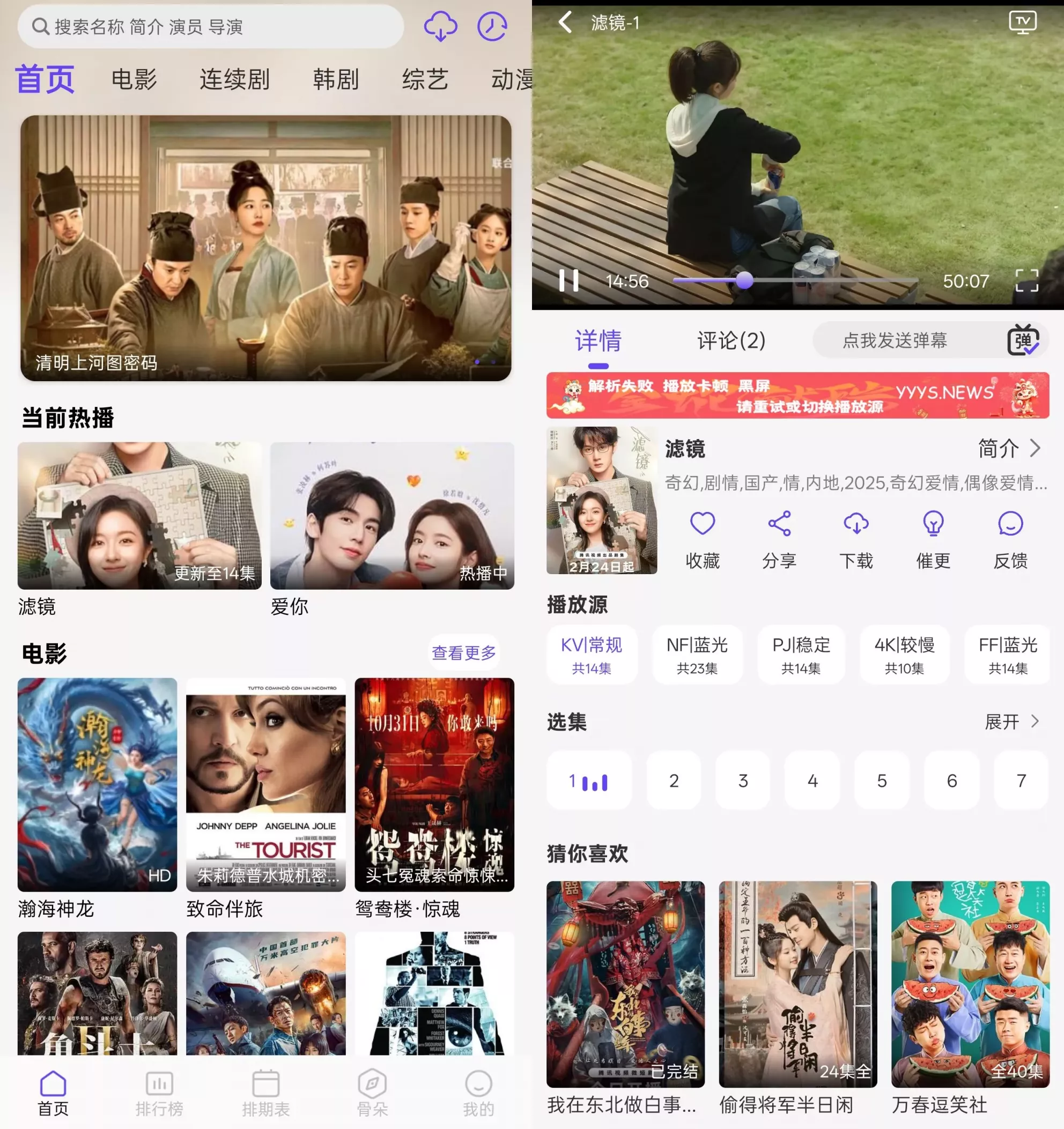Select the NF|蓝光 playback source
Image resolution: width=1064 pixels, height=1129 pixels.
pyautogui.click(x=697, y=655)
